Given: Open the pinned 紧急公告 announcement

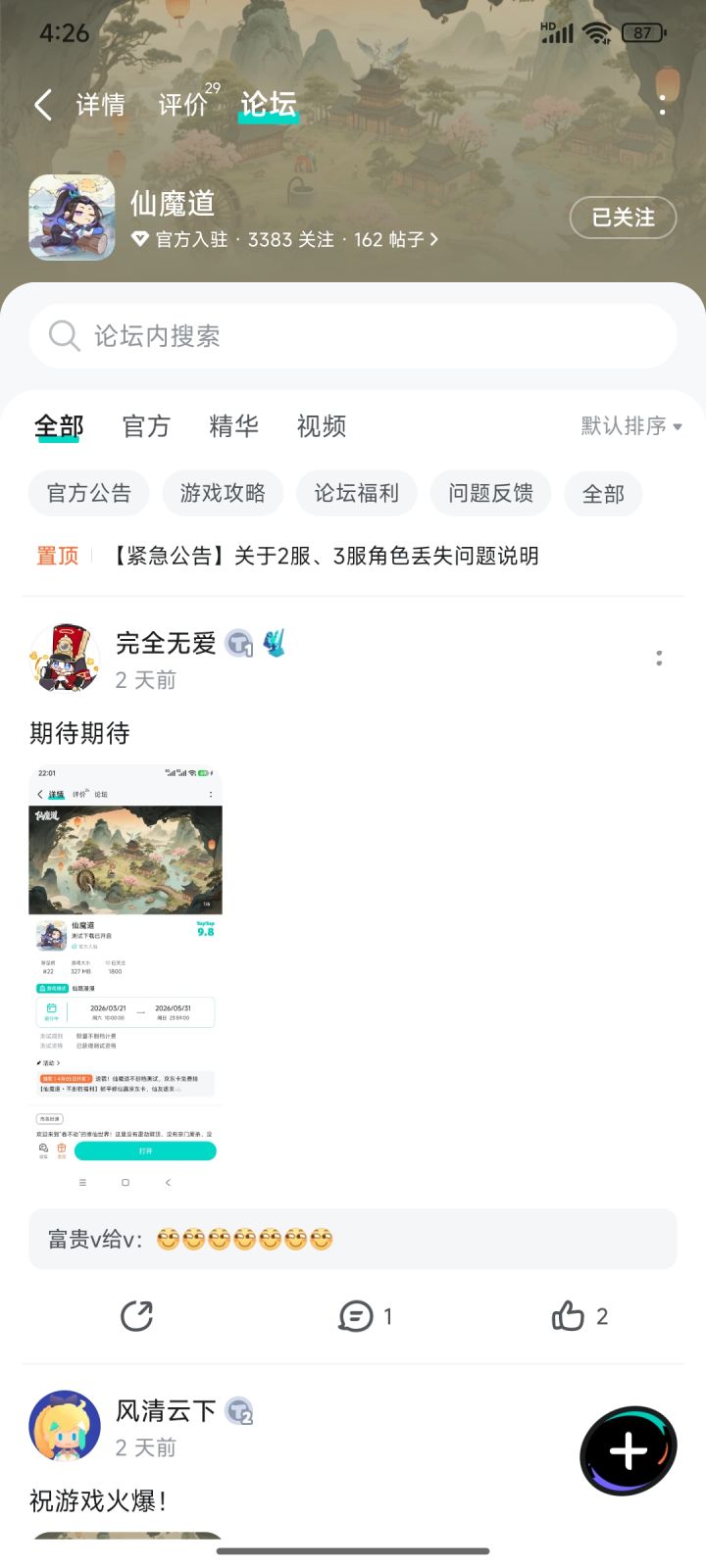Looking at the screenshot, I should tap(353, 556).
